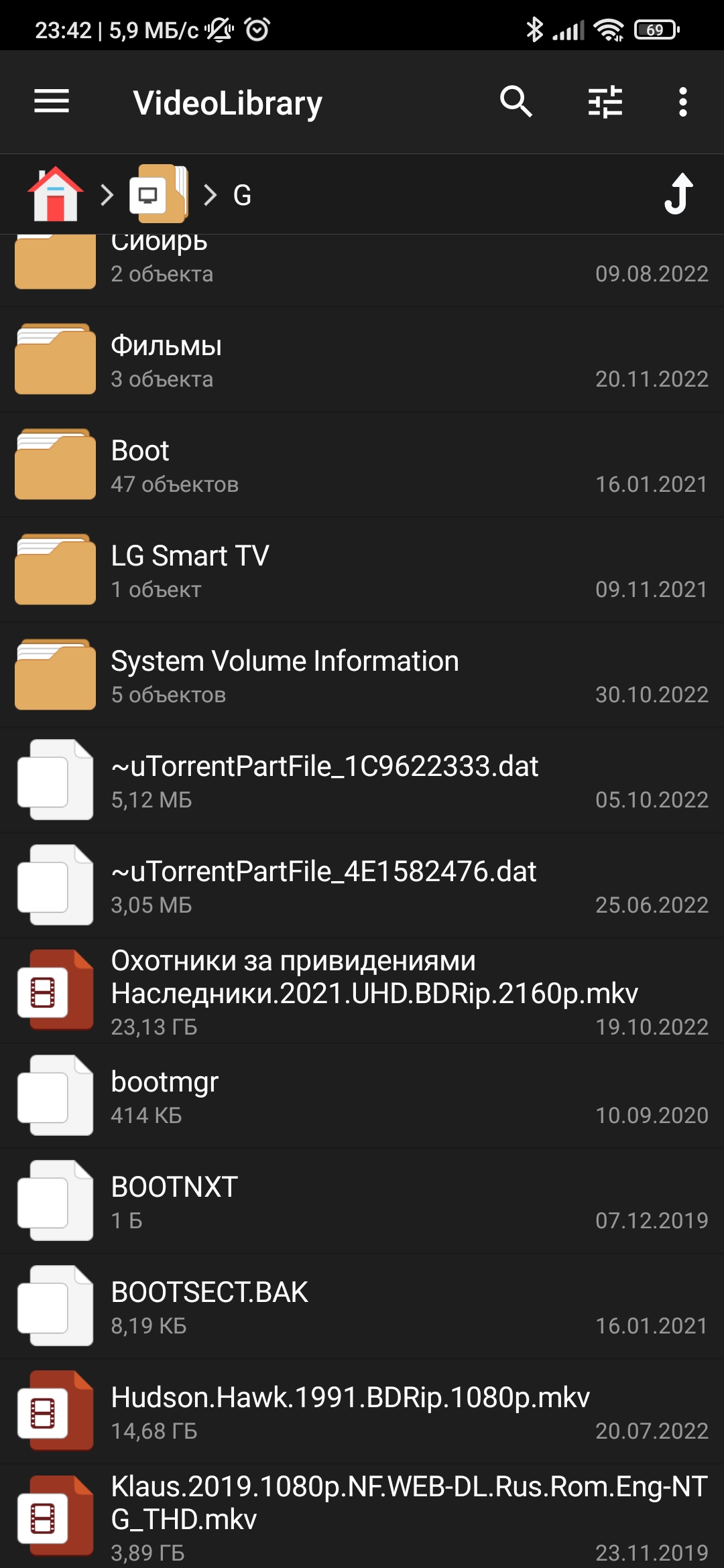Open the bootmgr file
Viewport: 724px width, 1568px height.
coord(362,1097)
